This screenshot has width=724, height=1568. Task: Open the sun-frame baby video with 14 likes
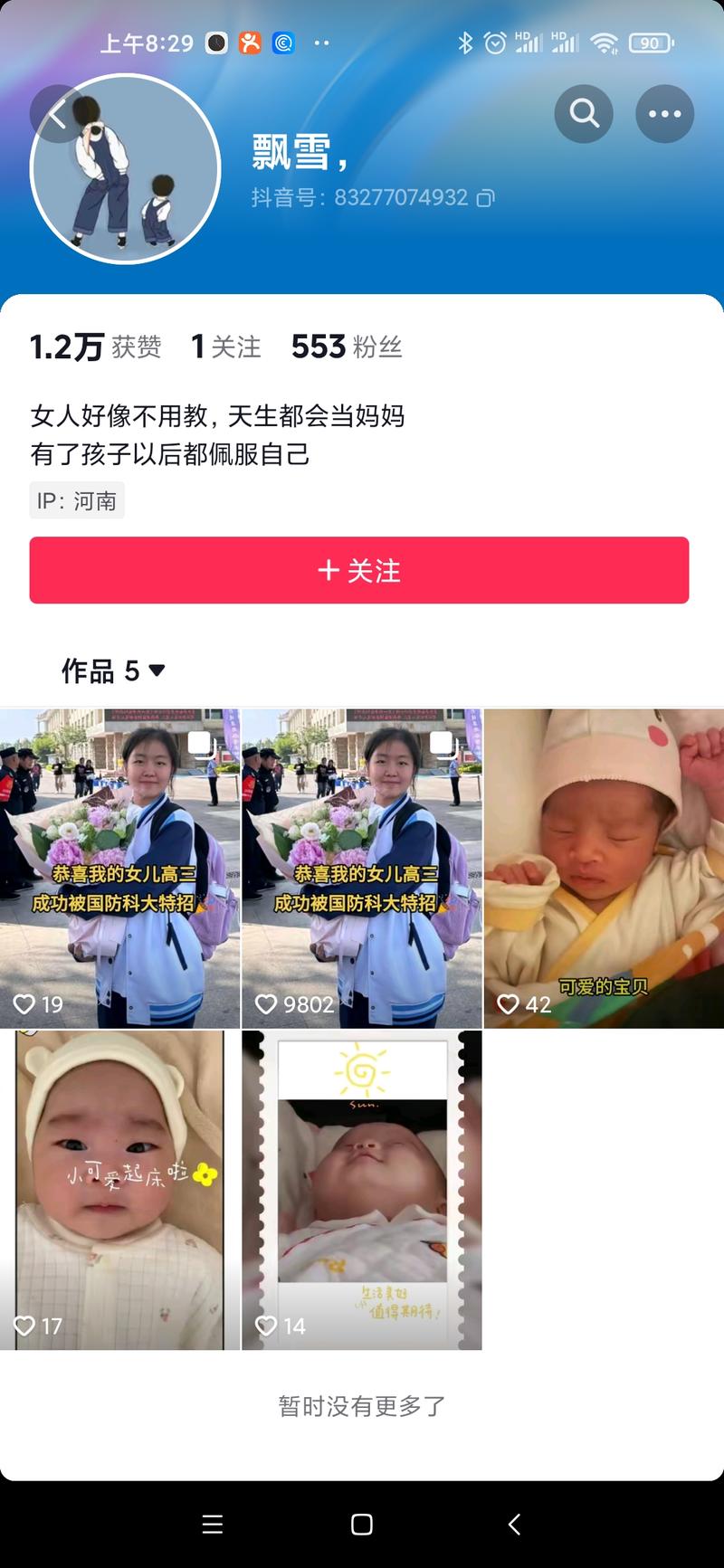[361, 1190]
